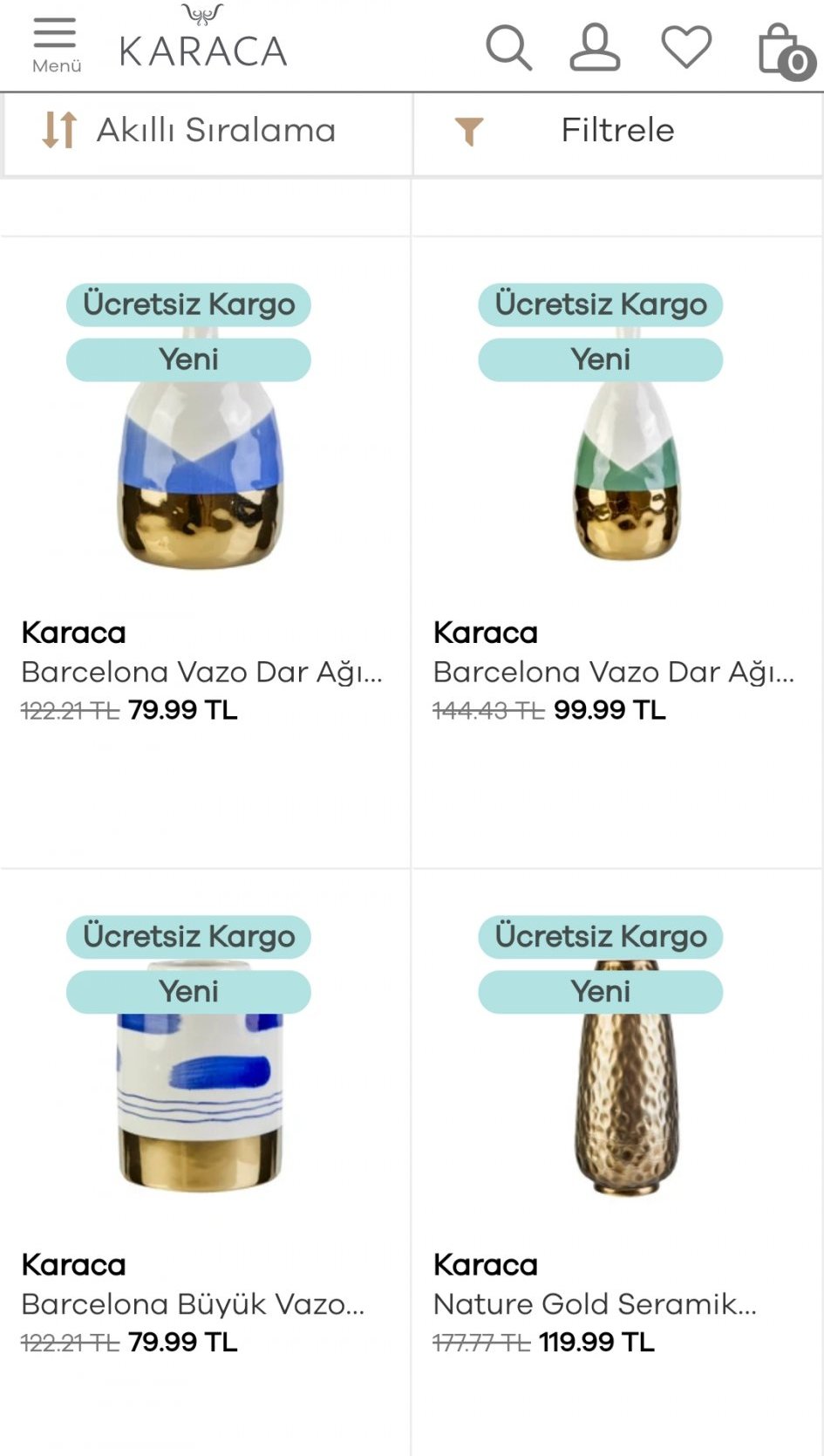This screenshot has width=824, height=1456.
Task: Tap Filtrele to filter products
Action: (x=617, y=131)
